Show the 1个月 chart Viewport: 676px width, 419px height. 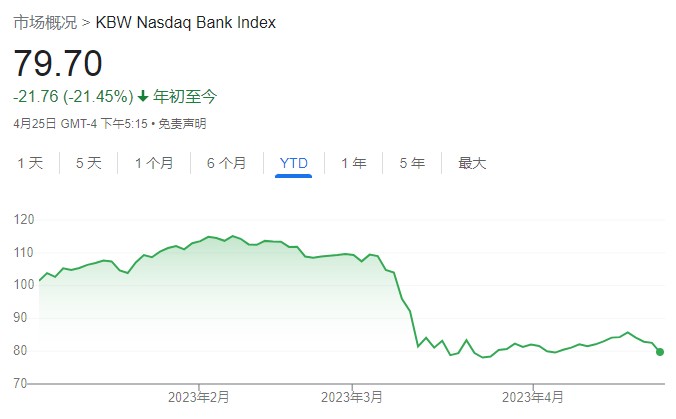coord(154,163)
